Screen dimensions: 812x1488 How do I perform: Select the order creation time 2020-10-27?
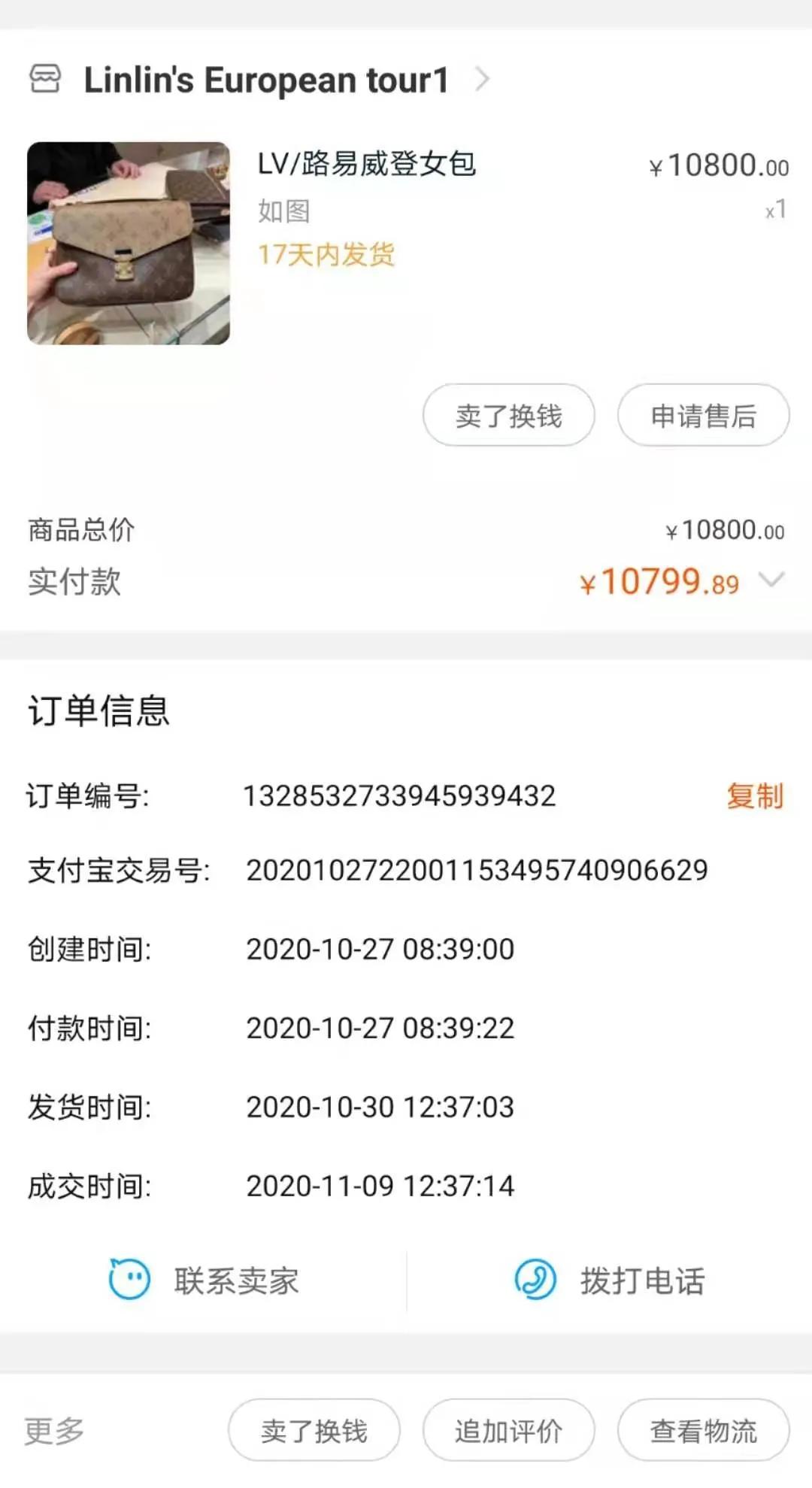[x=380, y=950]
